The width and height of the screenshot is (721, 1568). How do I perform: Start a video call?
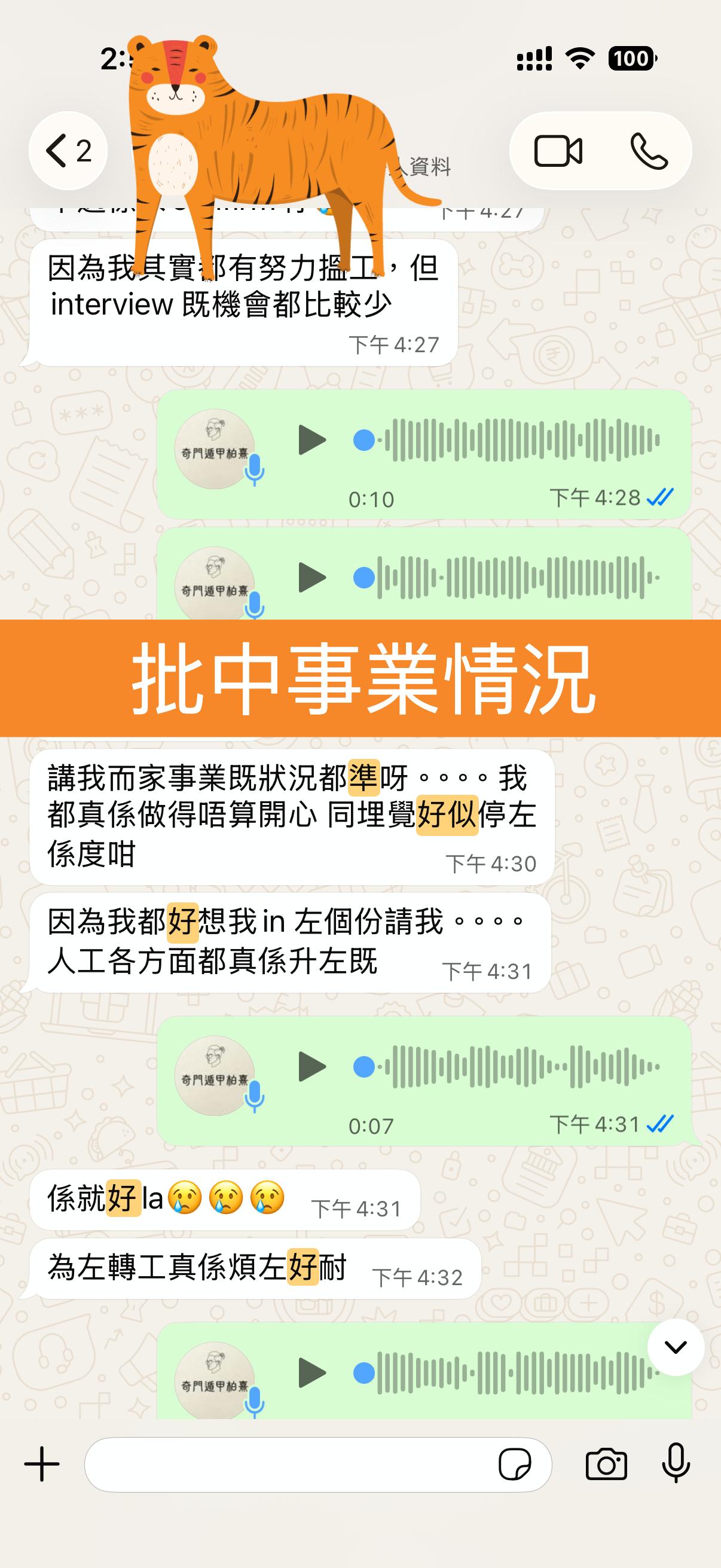557,151
